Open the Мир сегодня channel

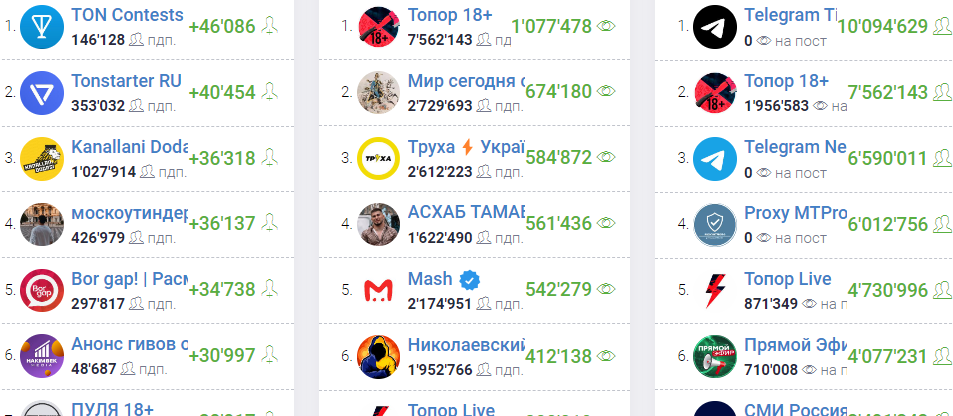[x=466, y=81]
